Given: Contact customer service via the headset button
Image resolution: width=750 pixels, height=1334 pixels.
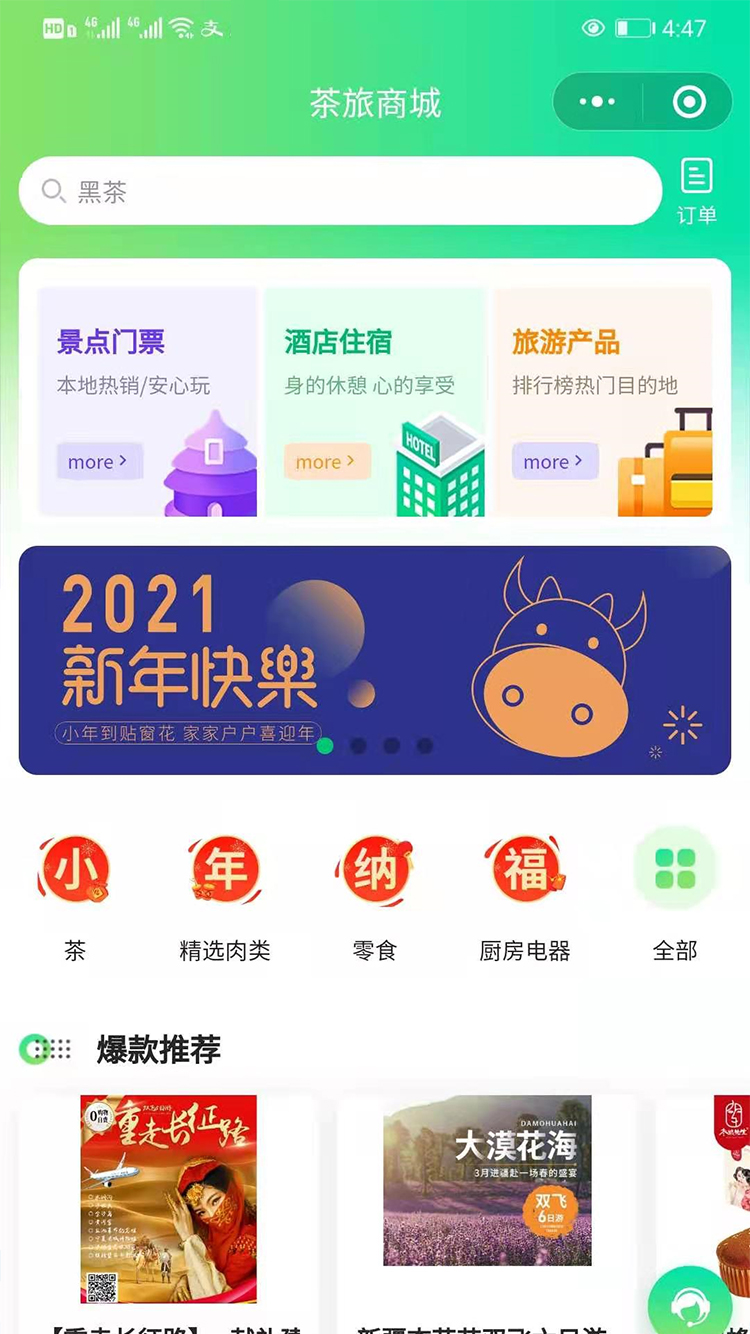Looking at the screenshot, I should (x=690, y=1304).
